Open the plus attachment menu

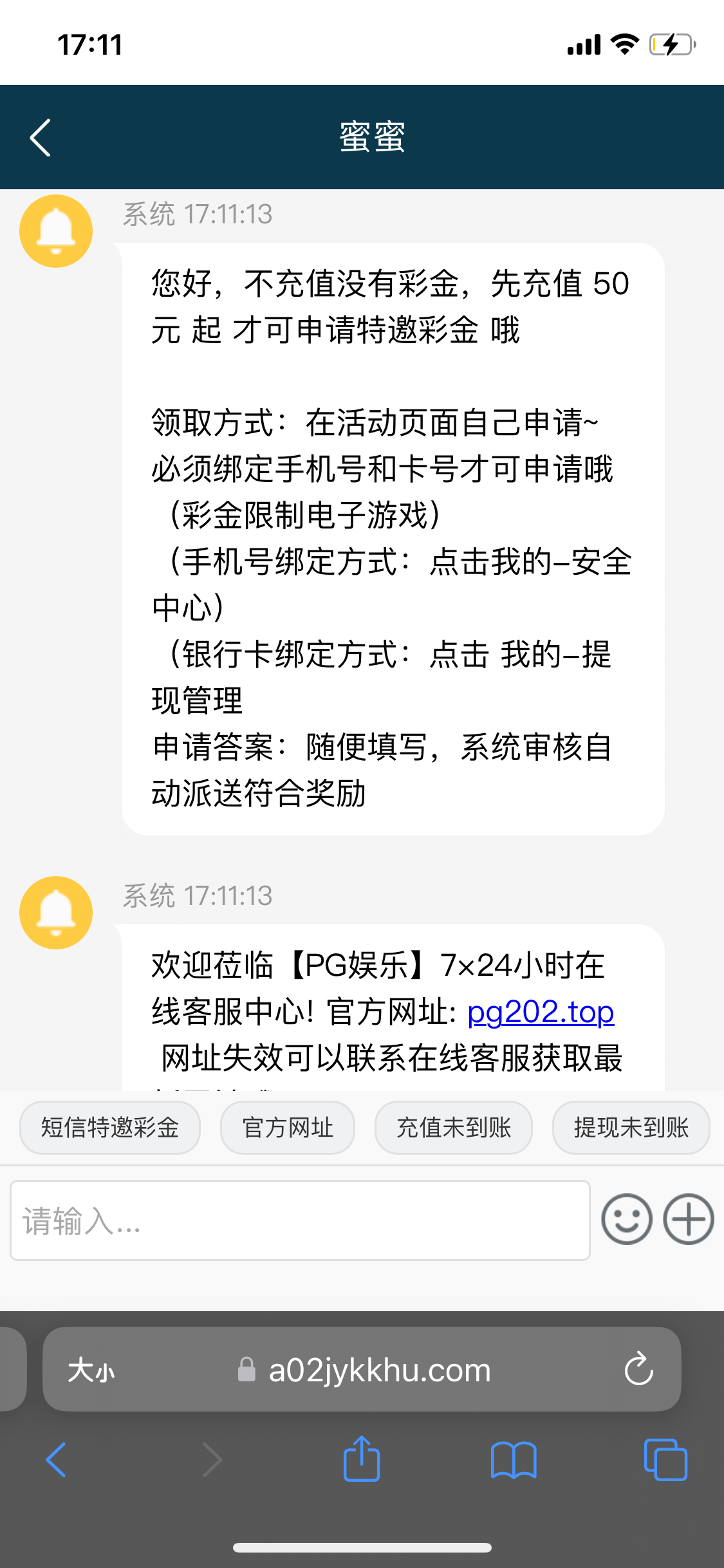tap(689, 1219)
